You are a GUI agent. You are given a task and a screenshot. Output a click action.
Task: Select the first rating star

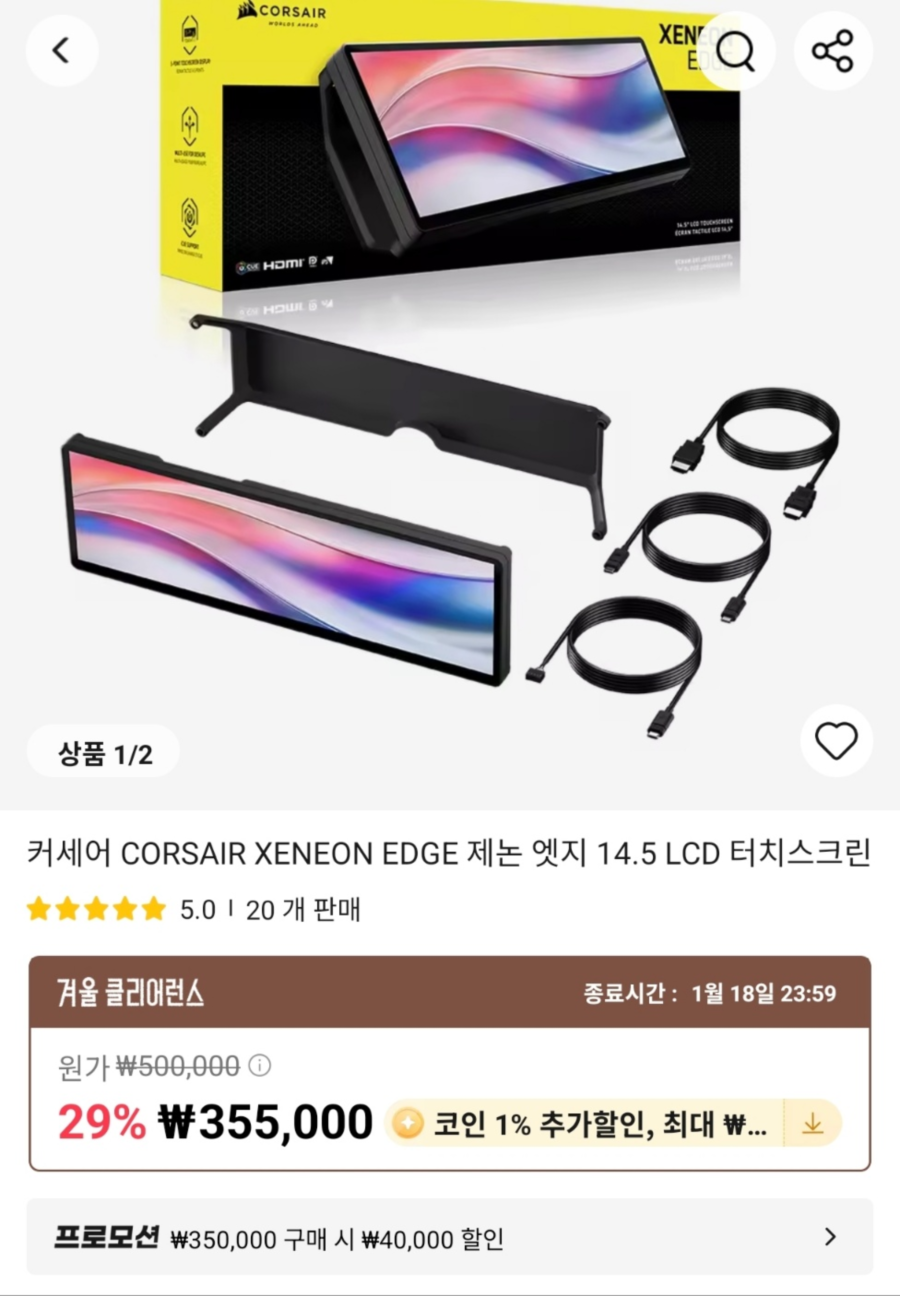pos(38,909)
